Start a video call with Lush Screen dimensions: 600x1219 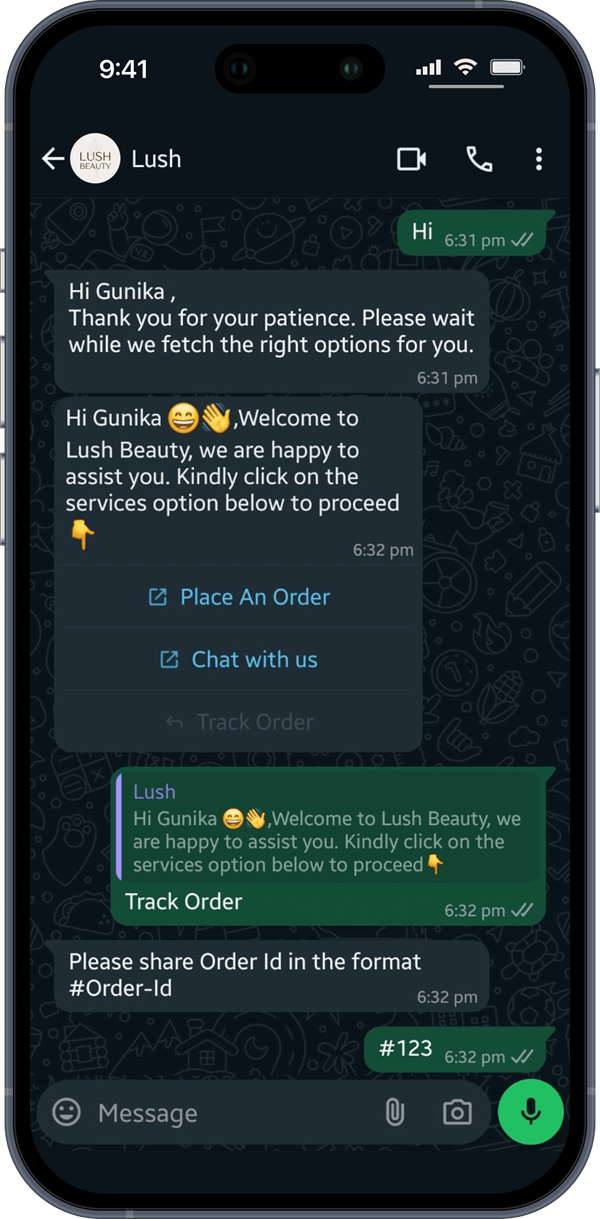[411, 159]
